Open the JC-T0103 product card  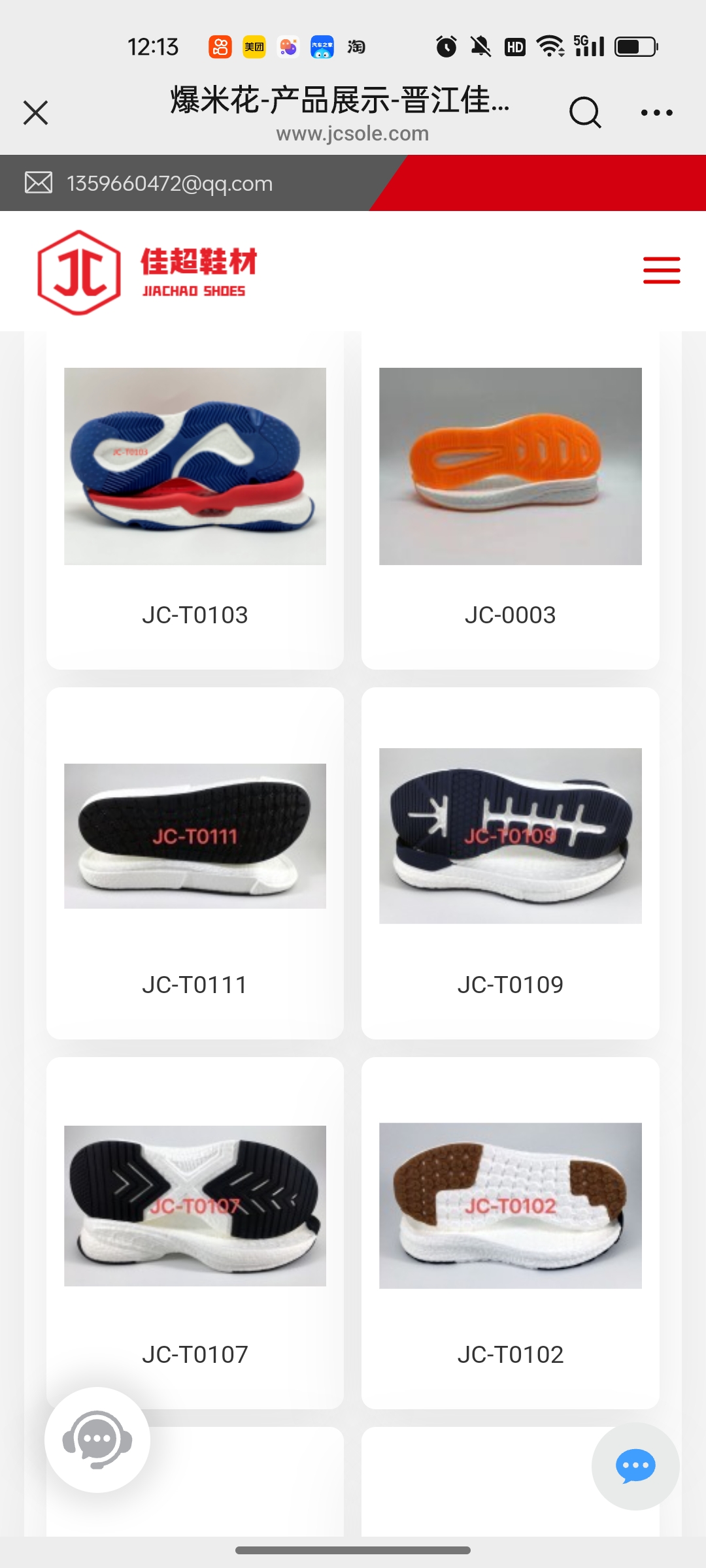click(x=195, y=497)
